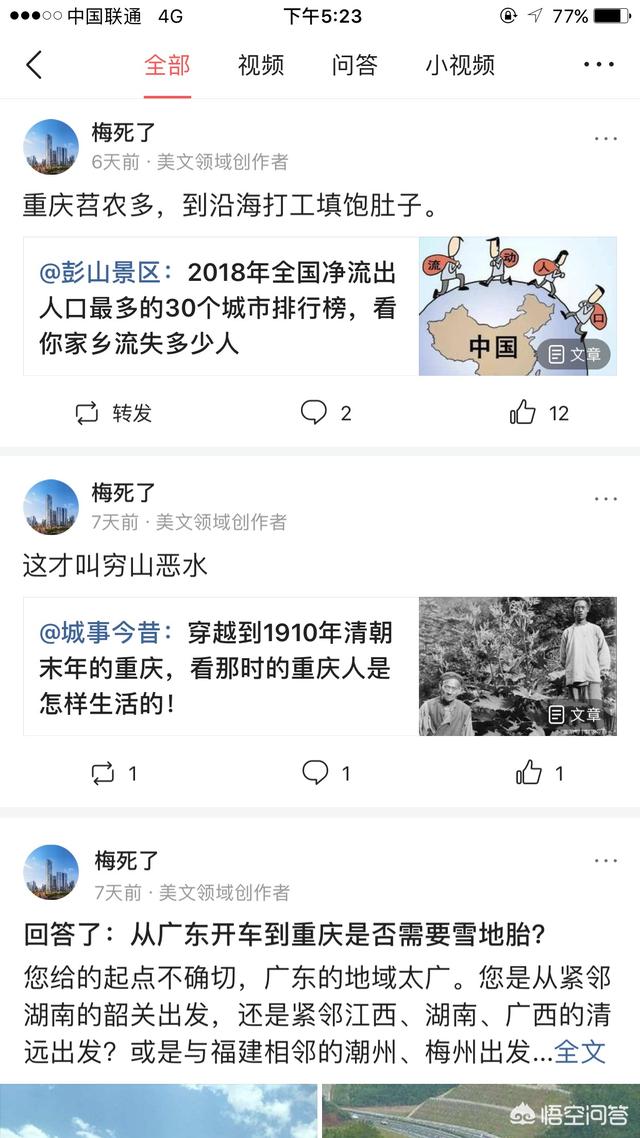
Task: Open the @城事今昔 profile link
Action: [x=106, y=633]
